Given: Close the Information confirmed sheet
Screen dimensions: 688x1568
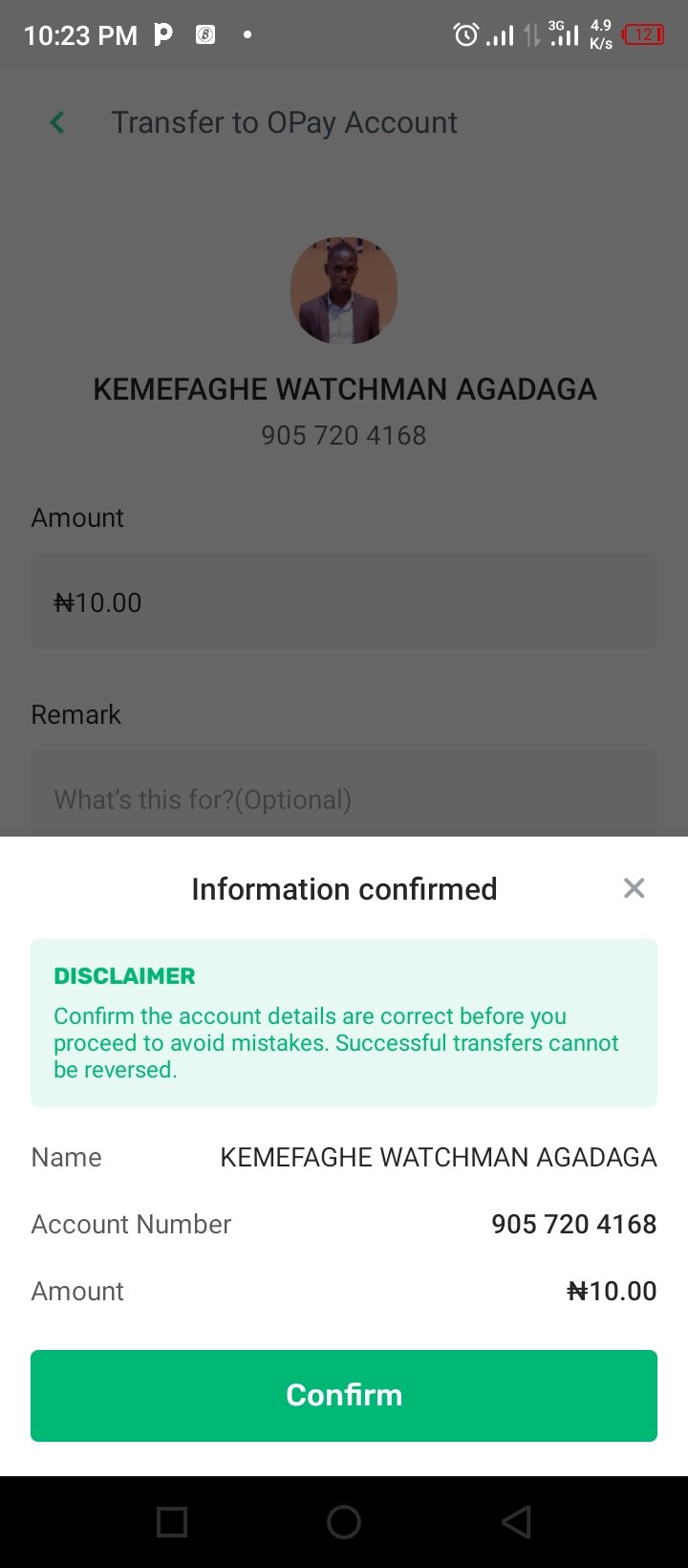Looking at the screenshot, I should (634, 888).
